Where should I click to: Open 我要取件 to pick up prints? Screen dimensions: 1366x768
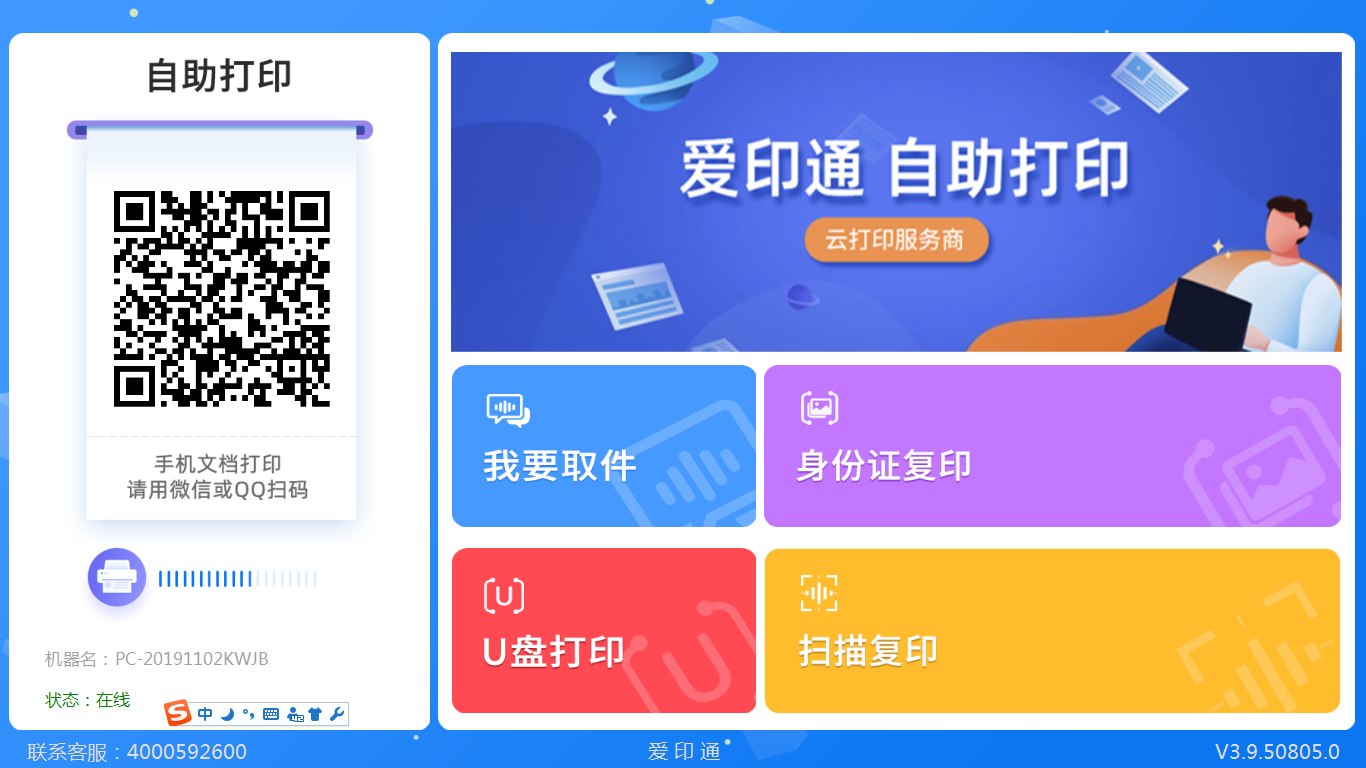(x=603, y=446)
